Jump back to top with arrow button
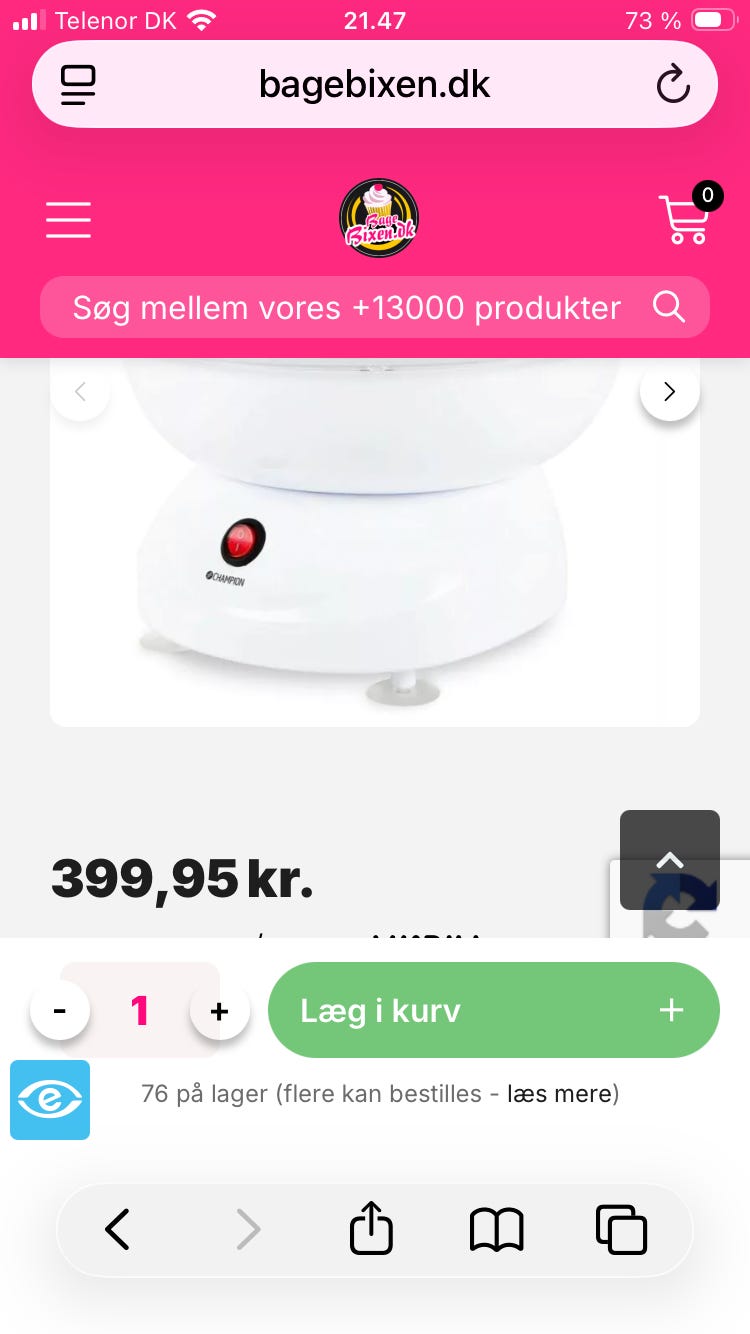750x1334 pixels. [x=669, y=859]
